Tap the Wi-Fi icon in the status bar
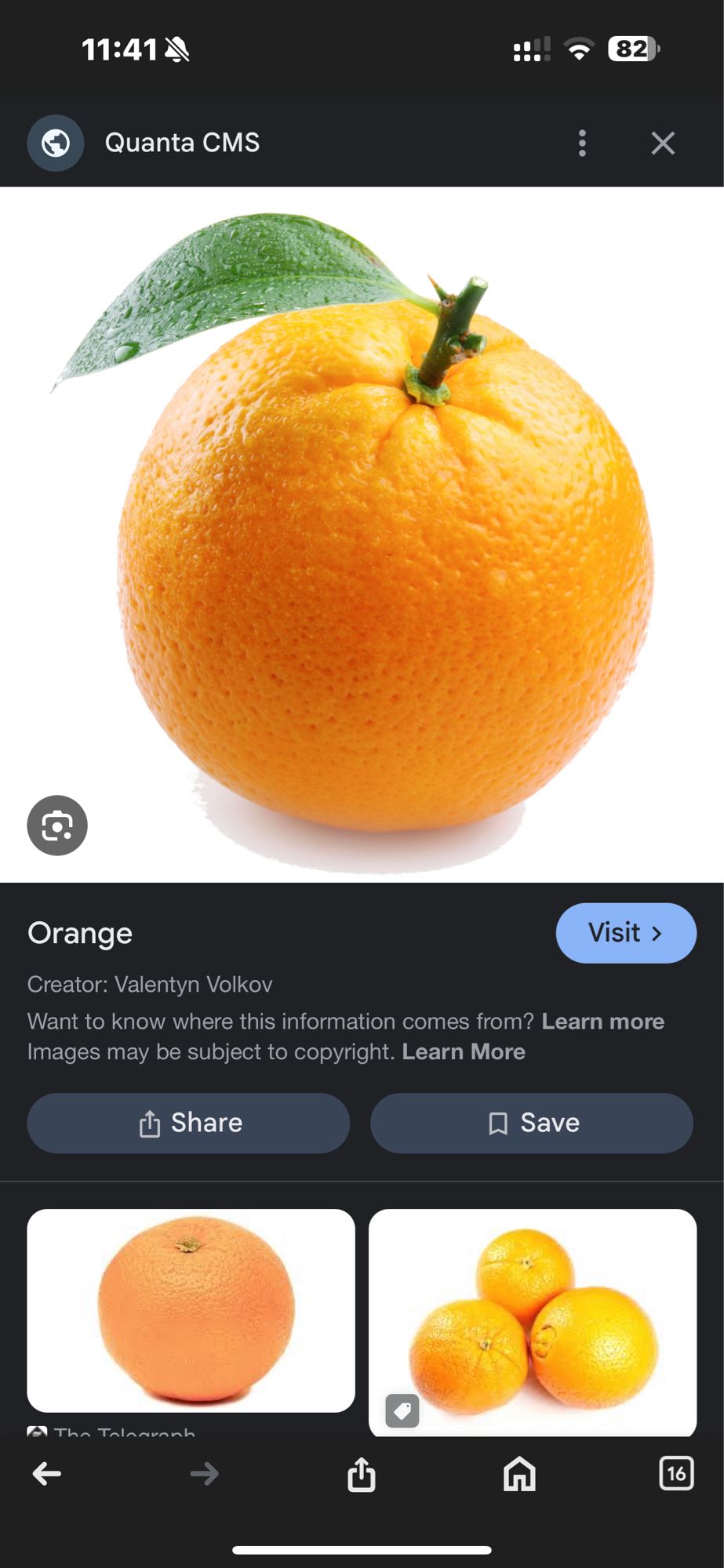The image size is (724, 1568). coord(578,49)
